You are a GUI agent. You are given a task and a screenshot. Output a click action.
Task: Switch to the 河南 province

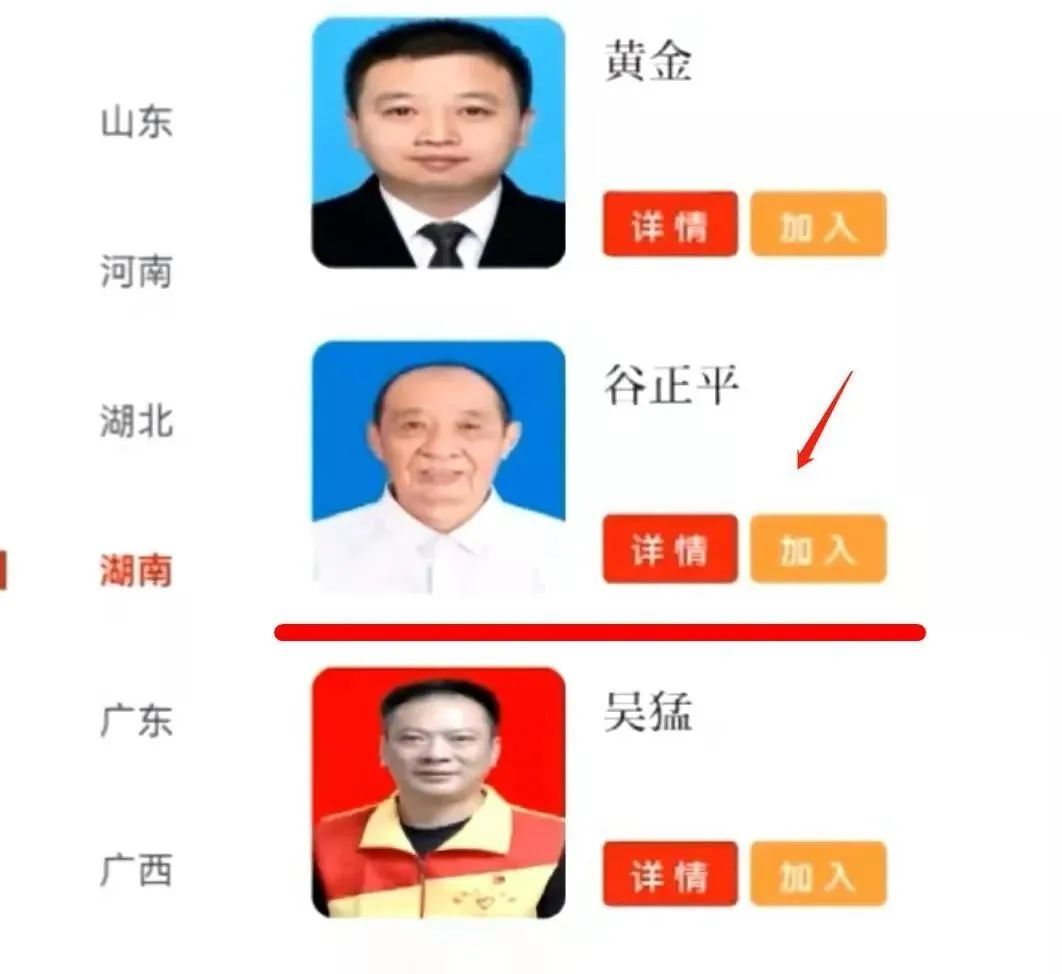(136, 271)
